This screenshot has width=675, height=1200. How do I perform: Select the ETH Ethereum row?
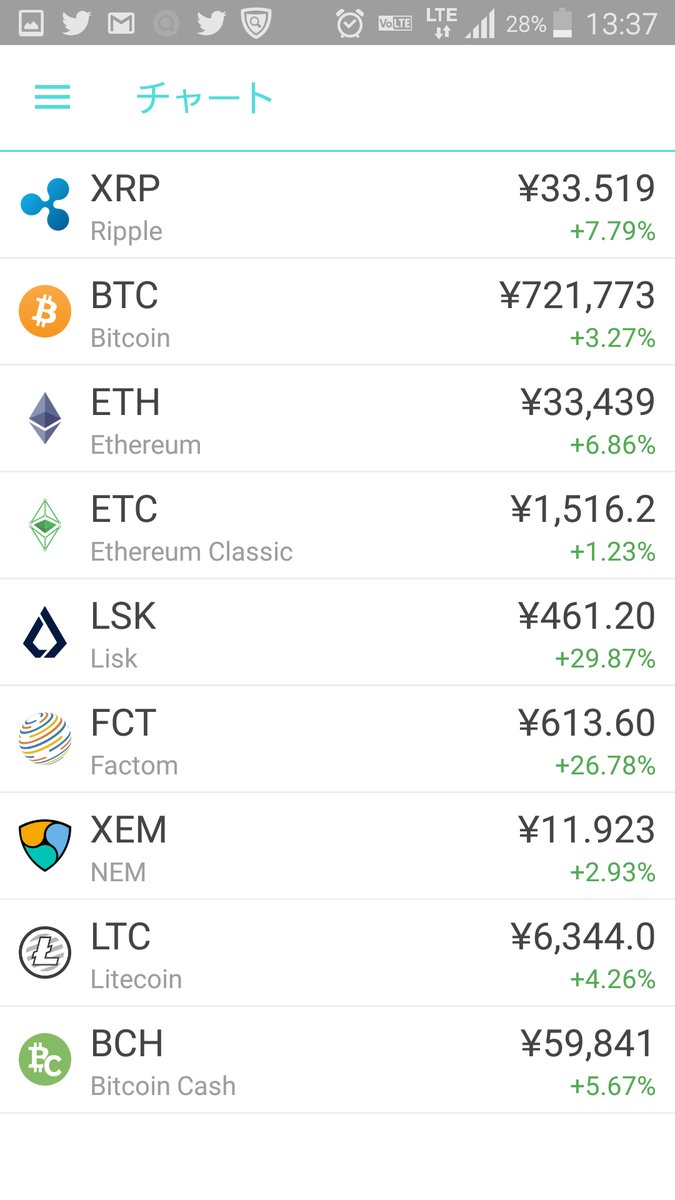[x=337, y=419]
